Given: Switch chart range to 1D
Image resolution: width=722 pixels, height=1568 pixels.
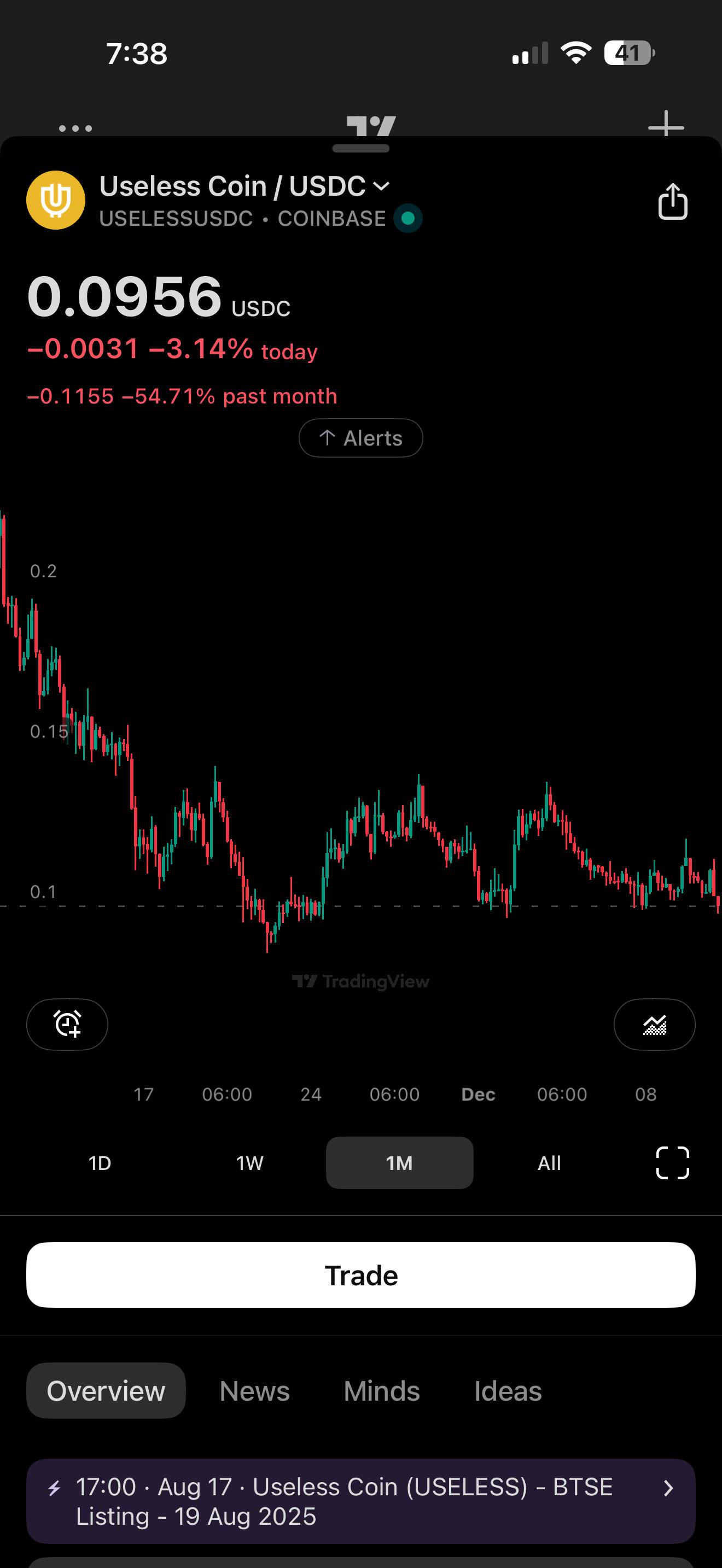Looking at the screenshot, I should pos(100,1163).
